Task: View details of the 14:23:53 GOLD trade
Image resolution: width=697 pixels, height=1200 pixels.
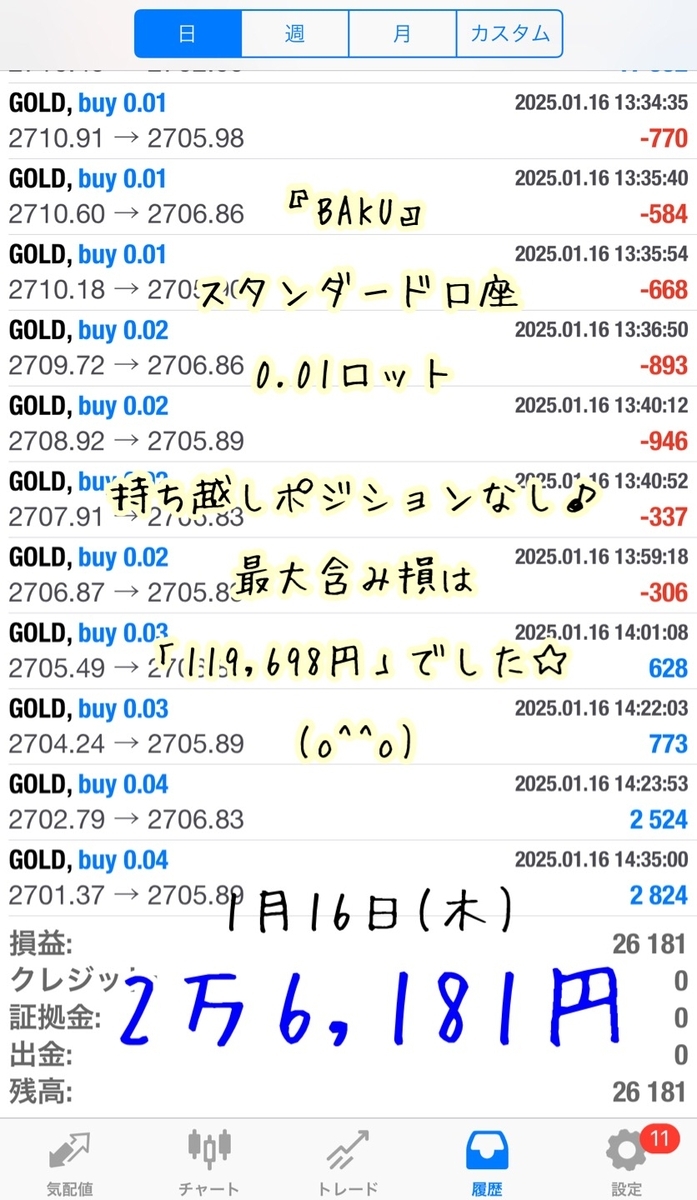Action: pyautogui.click(x=348, y=802)
